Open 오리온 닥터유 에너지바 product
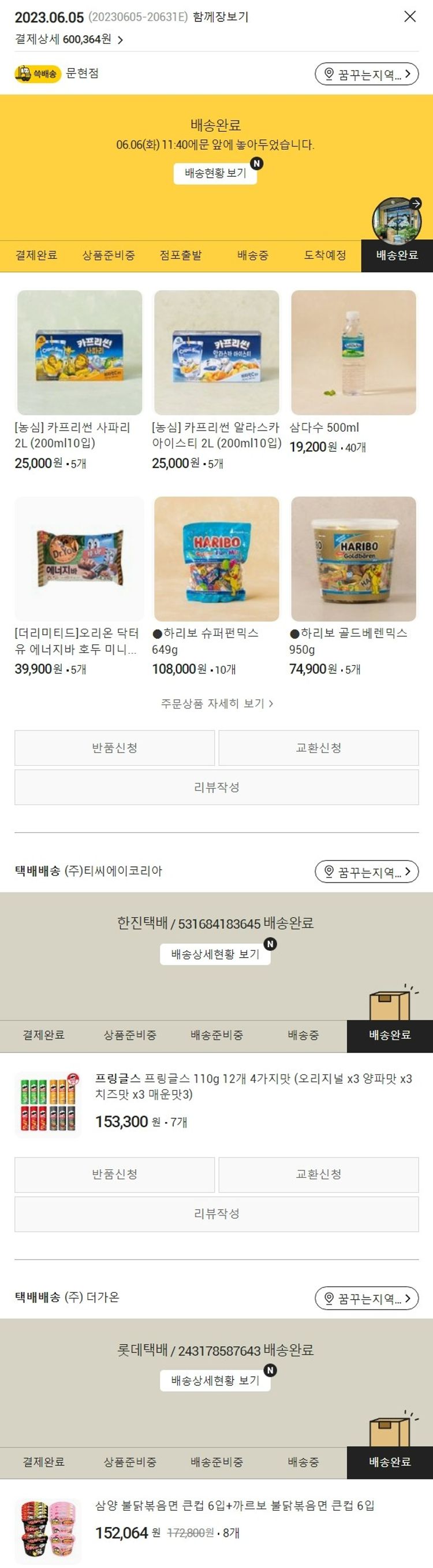The width and height of the screenshot is (433, 1568). 80,559
